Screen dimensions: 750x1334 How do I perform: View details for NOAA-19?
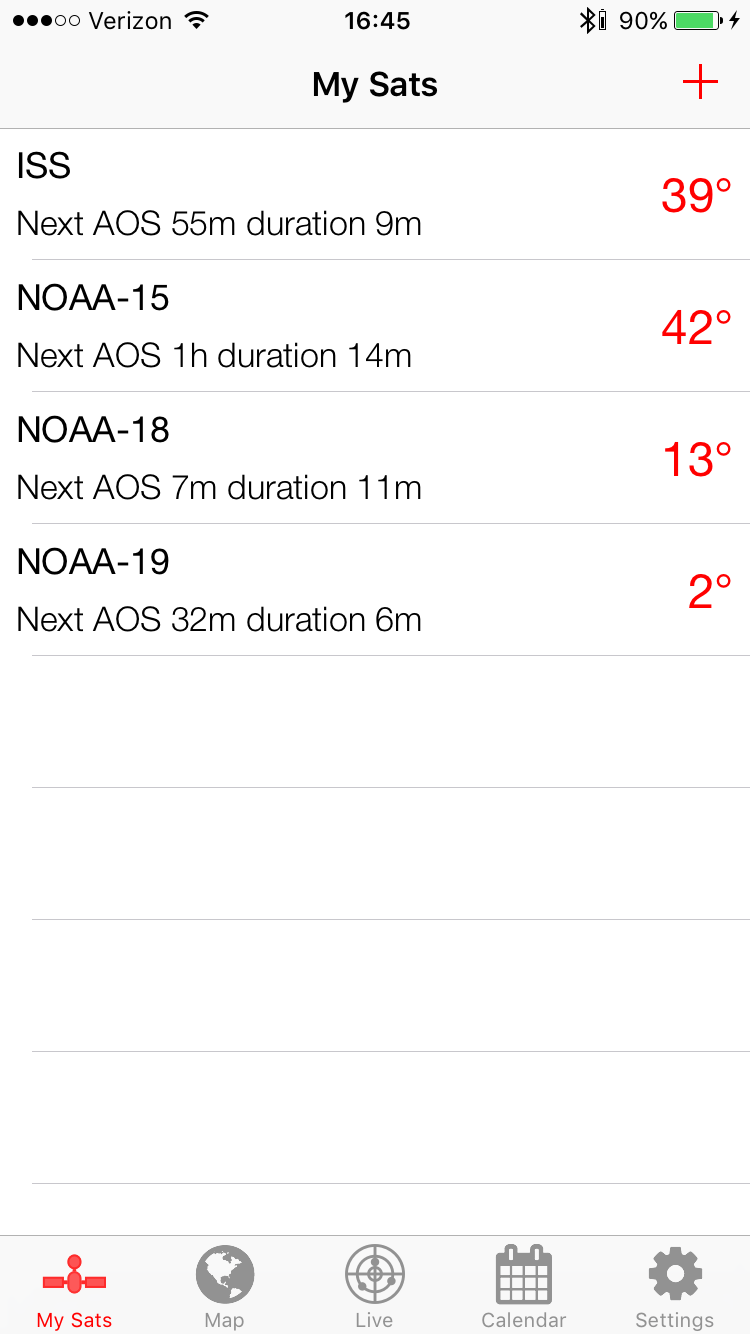[375, 591]
